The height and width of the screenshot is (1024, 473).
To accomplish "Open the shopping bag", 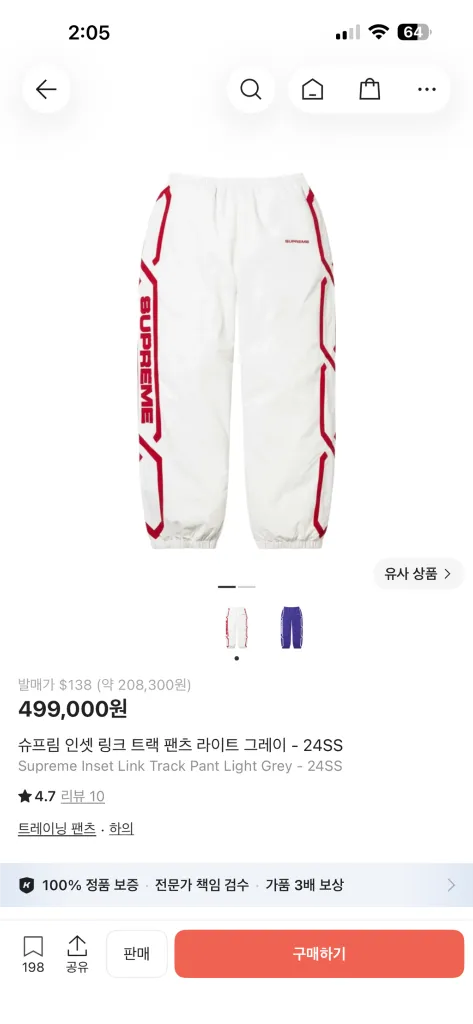I will [x=370, y=89].
